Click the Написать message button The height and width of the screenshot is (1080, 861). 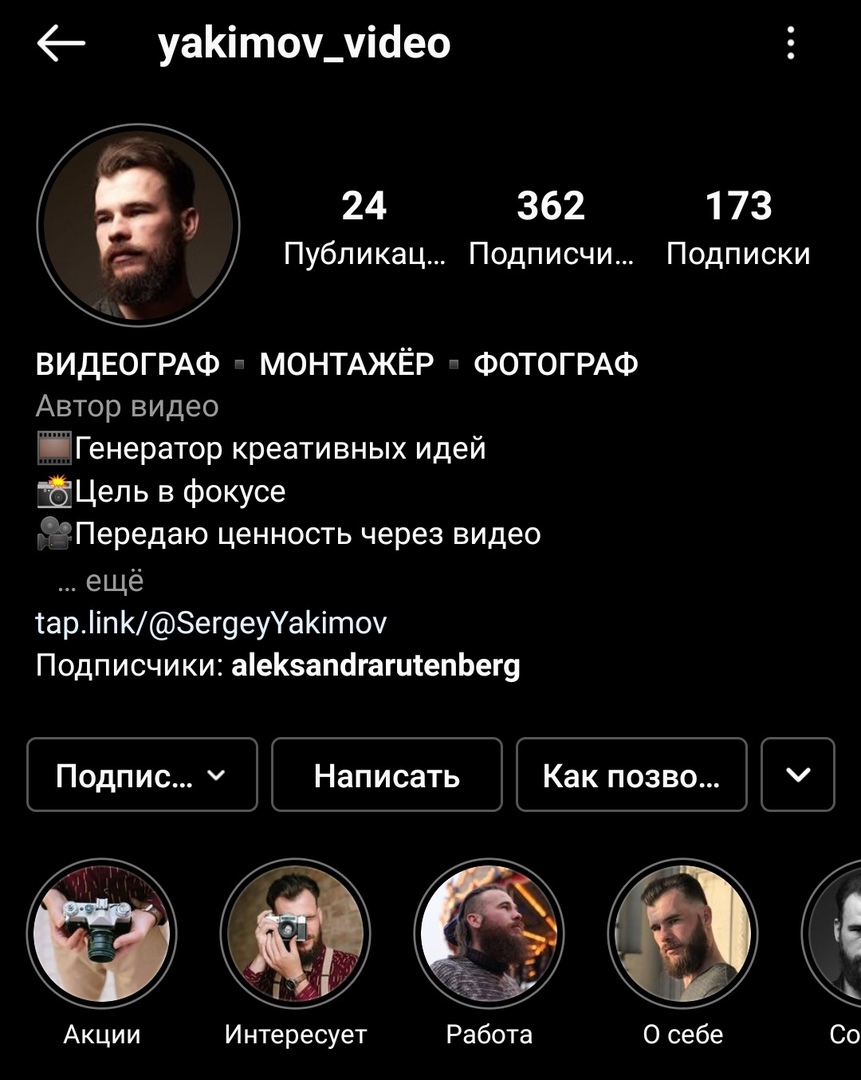pos(387,775)
